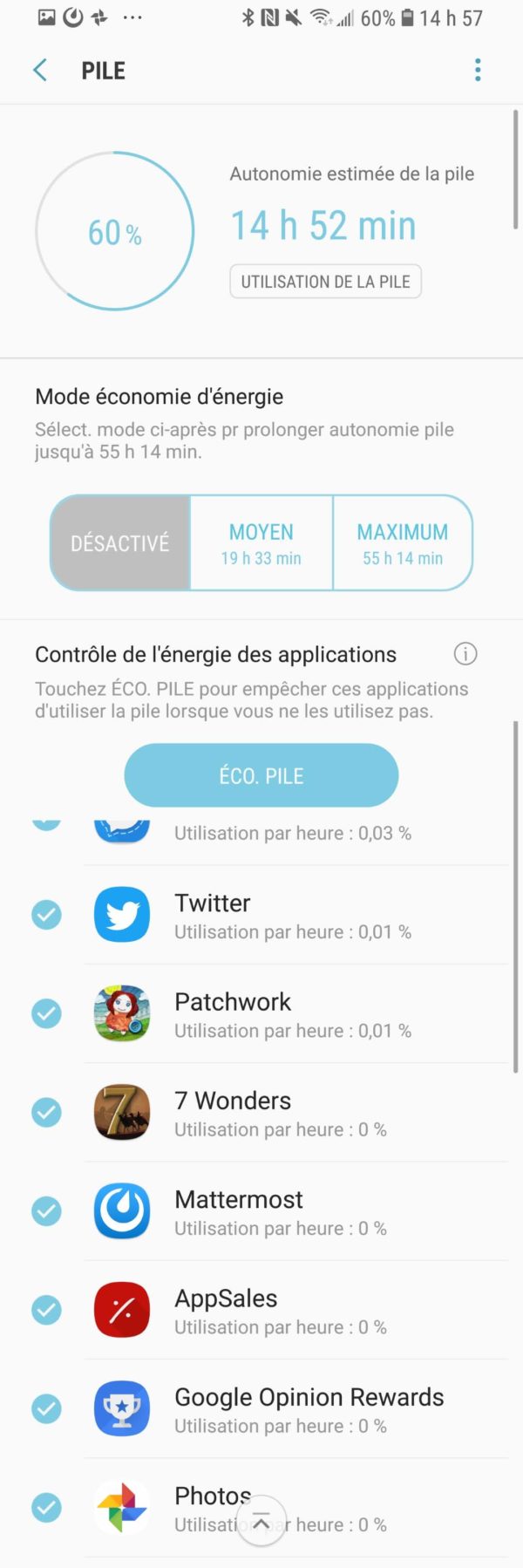Uncheck the Twitter checkbox
The image size is (523, 1568).
(x=47, y=915)
